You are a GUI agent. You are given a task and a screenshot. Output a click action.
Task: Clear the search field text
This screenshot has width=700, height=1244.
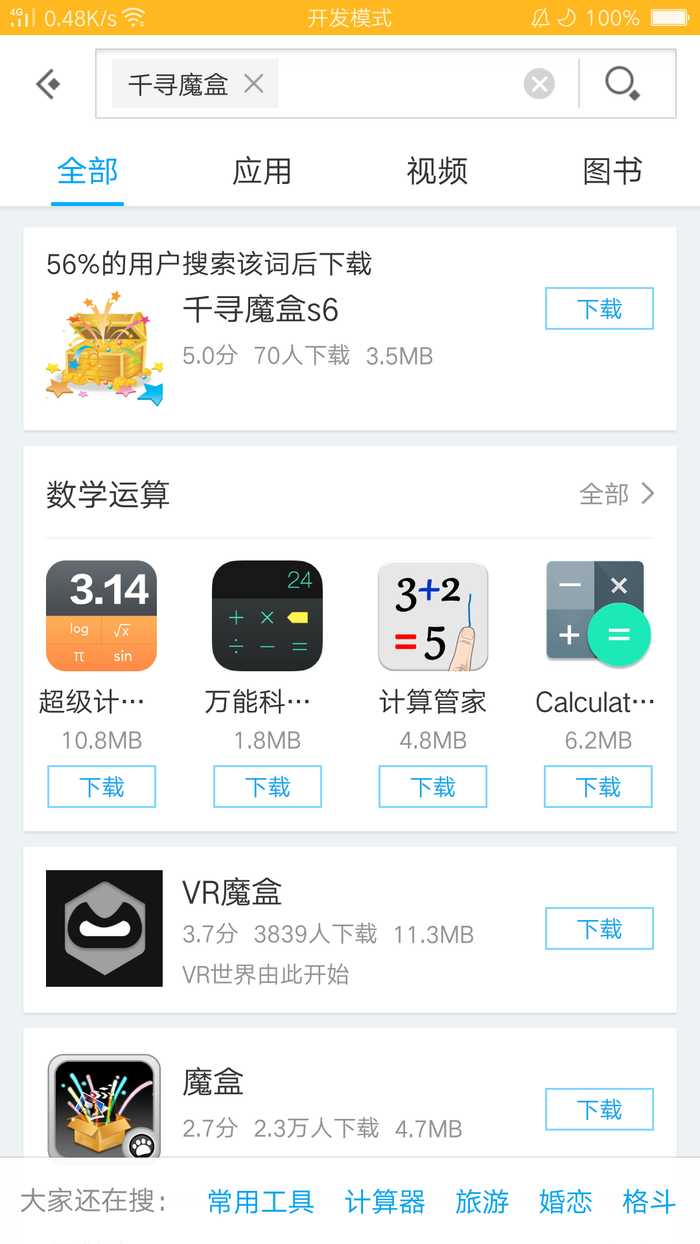[x=539, y=84]
